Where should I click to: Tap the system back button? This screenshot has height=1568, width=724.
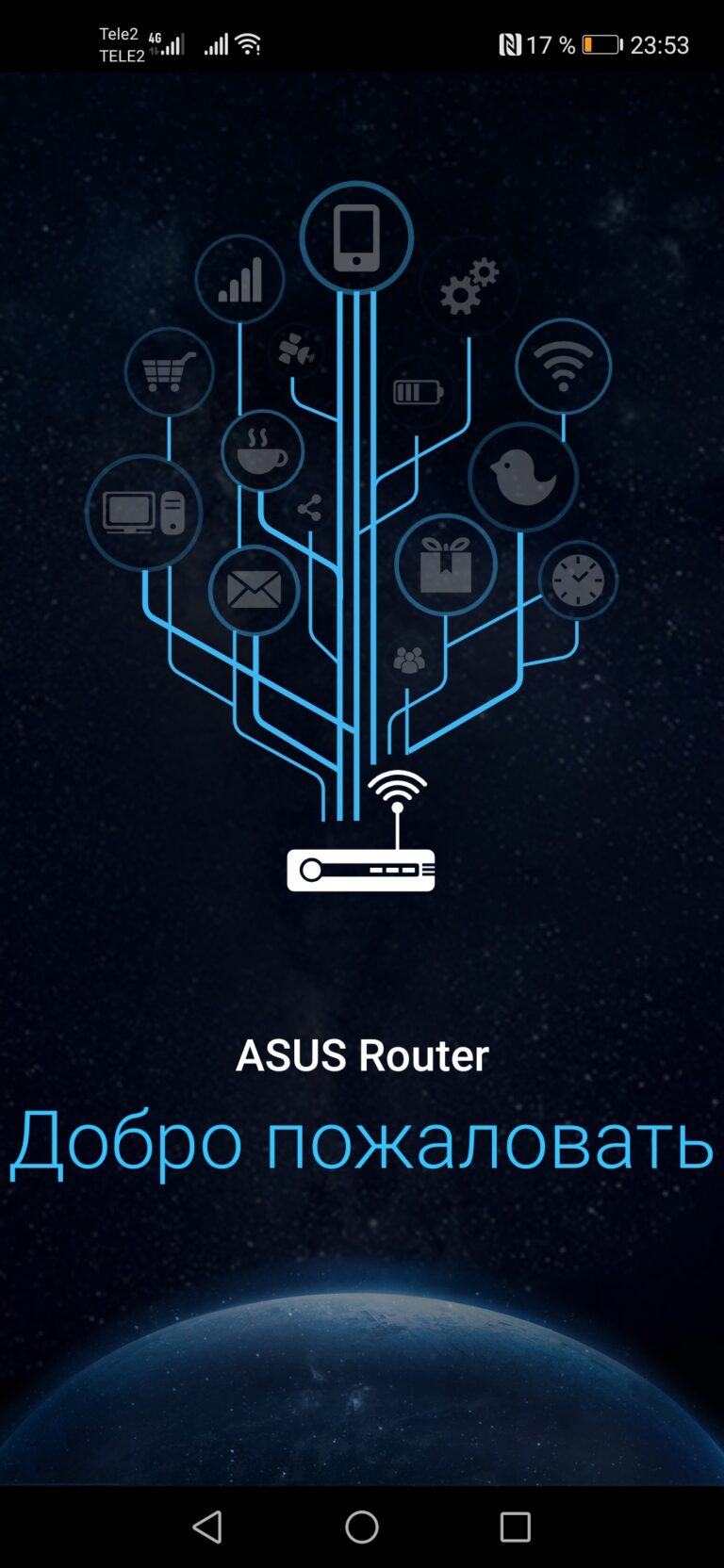207,1527
